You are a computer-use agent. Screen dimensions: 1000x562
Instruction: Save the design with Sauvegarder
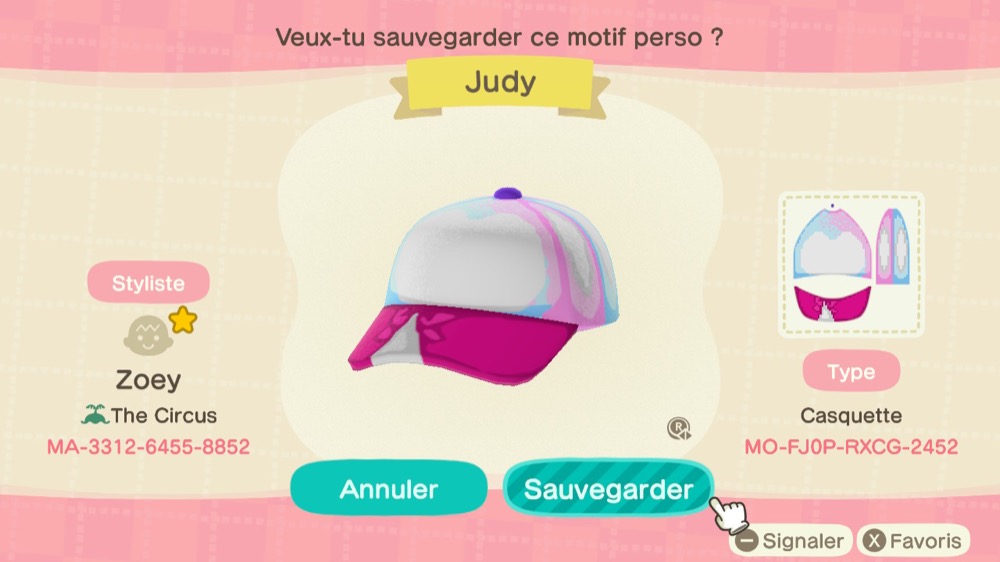click(x=608, y=489)
